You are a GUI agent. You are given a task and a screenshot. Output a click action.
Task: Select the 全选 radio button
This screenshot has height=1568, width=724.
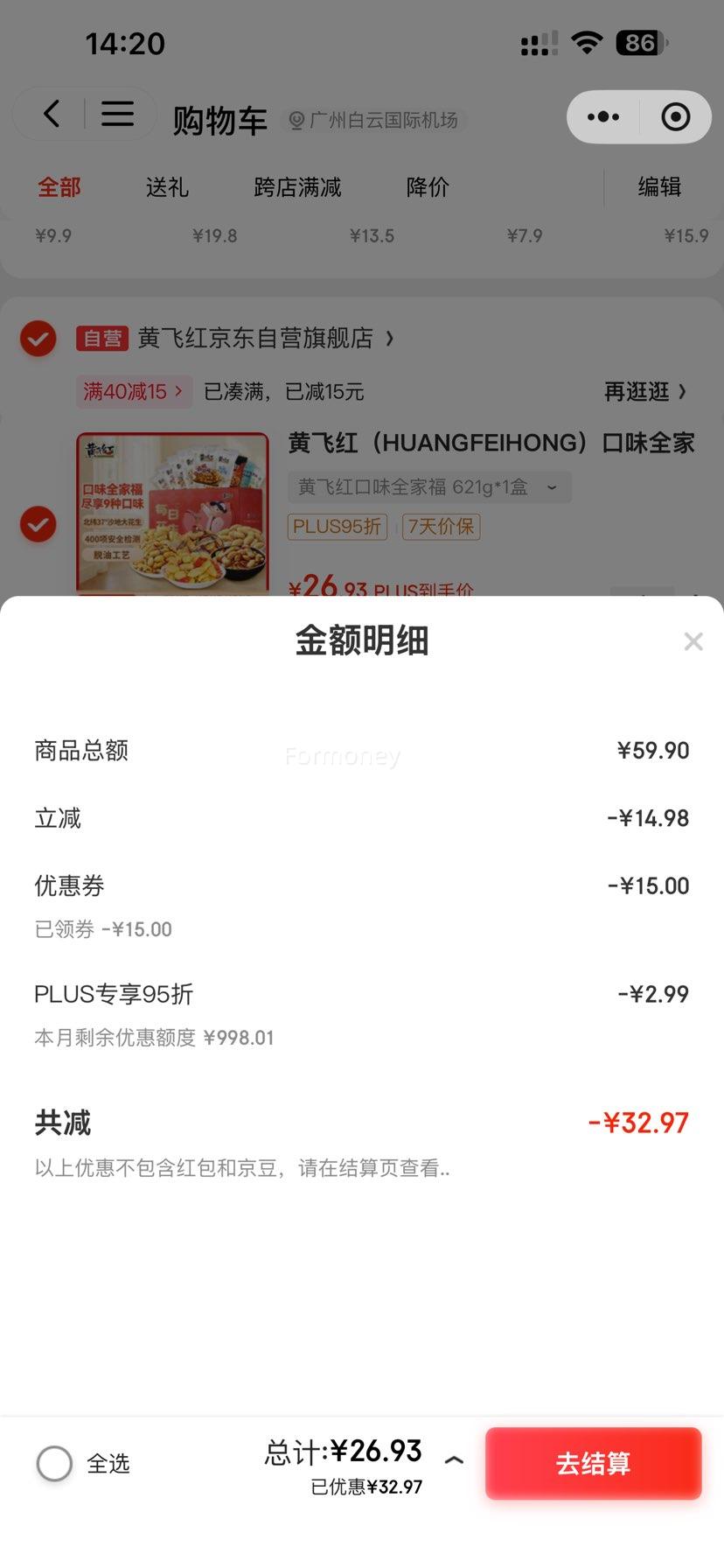[53, 1464]
